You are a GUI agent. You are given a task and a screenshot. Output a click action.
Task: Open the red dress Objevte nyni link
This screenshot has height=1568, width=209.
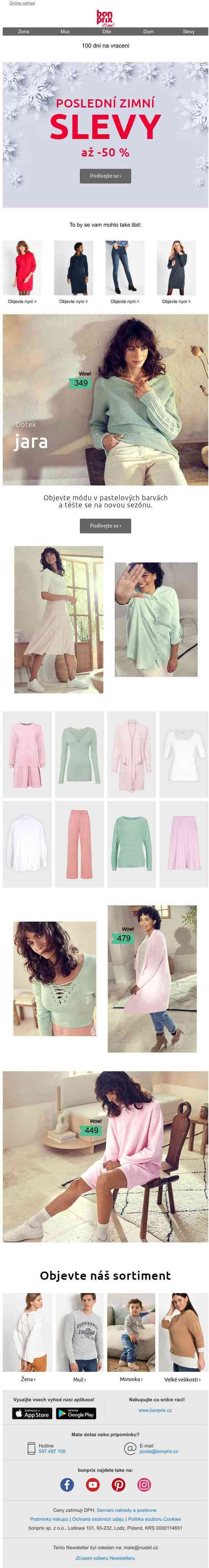coord(22,301)
